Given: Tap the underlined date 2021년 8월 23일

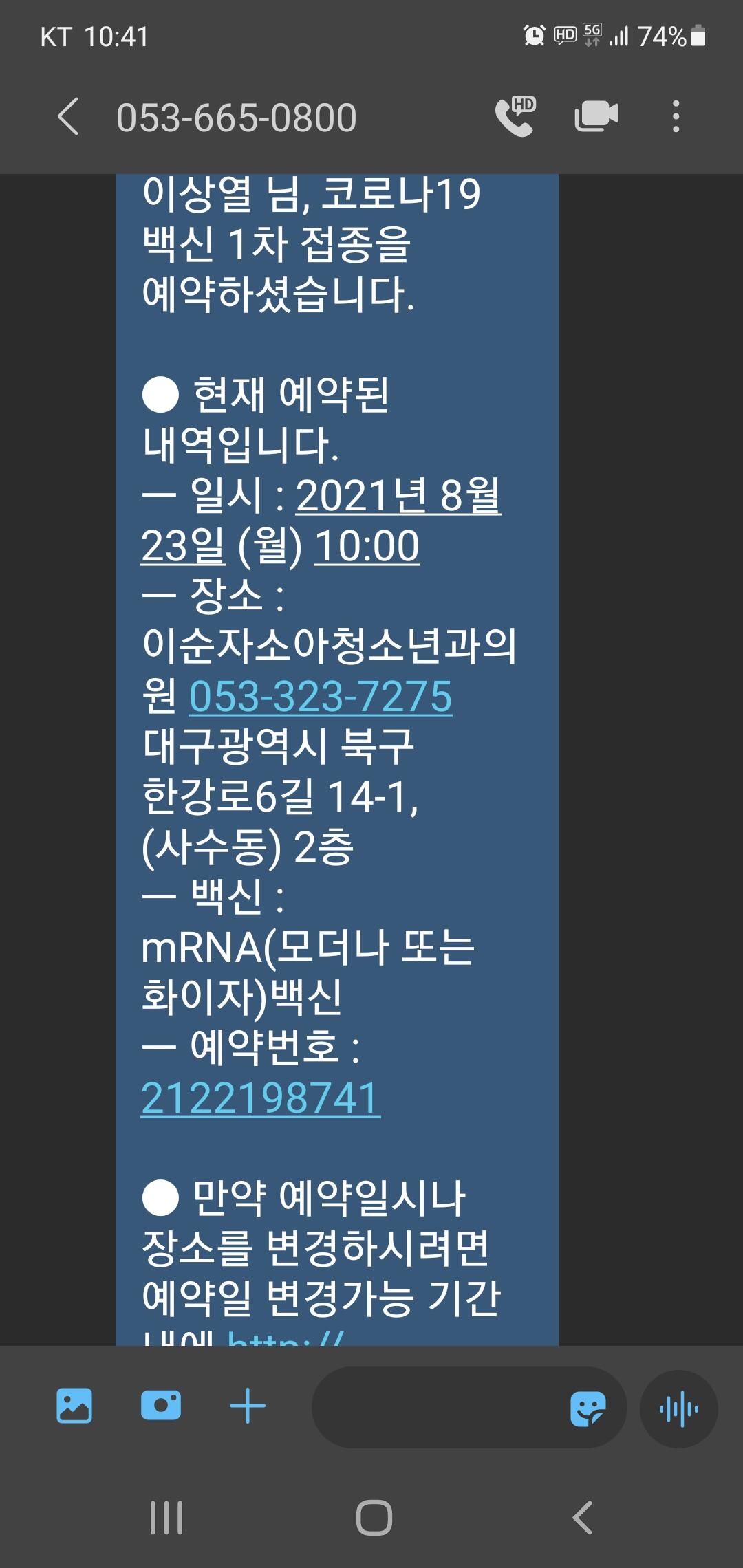Looking at the screenshot, I should coord(398,496).
